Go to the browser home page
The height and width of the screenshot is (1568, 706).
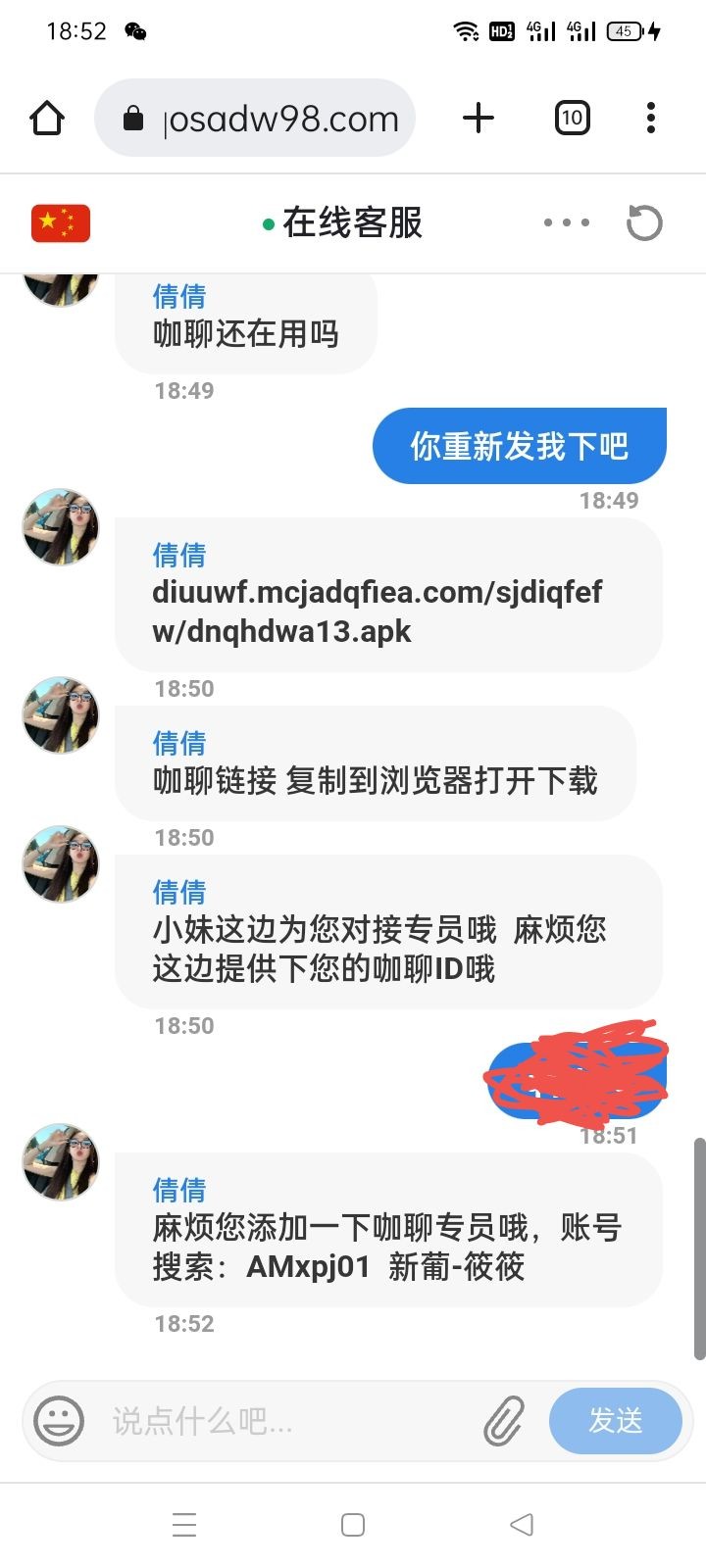pyautogui.click(x=47, y=119)
